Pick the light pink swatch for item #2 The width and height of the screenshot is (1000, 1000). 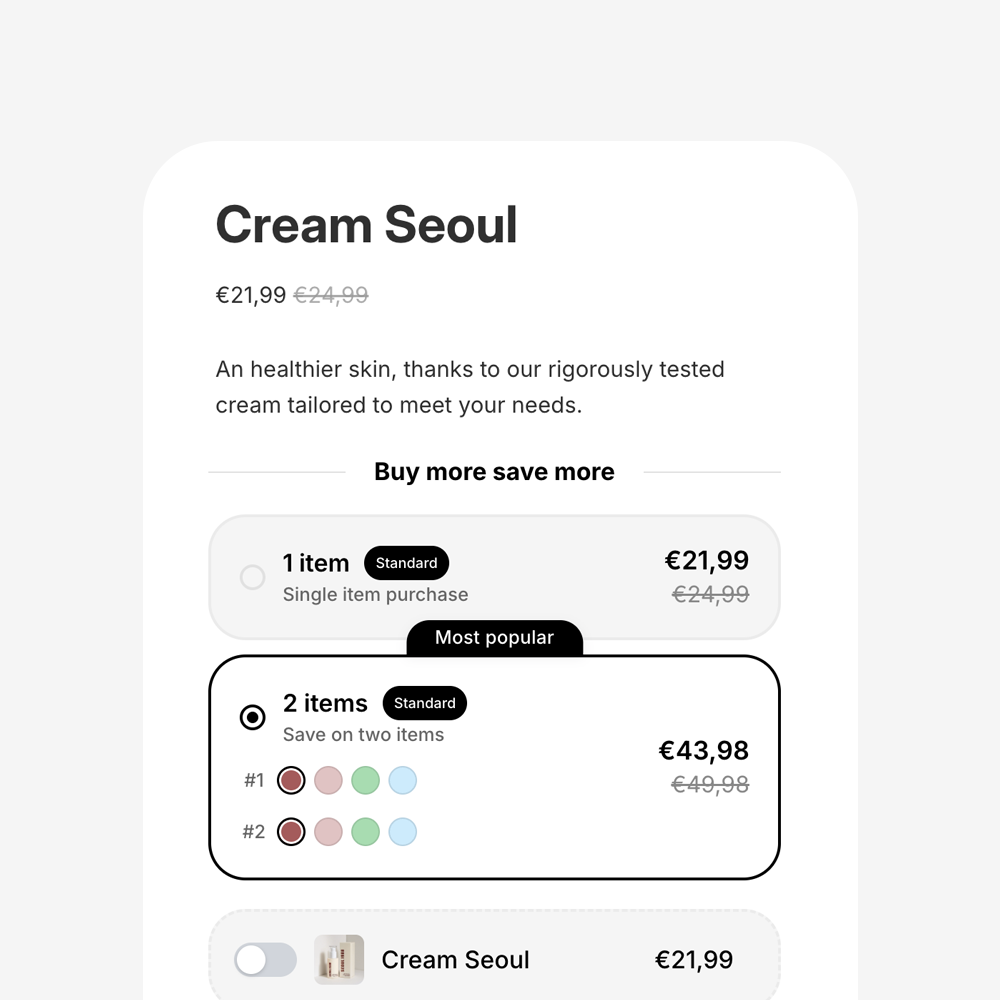(328, 831)
